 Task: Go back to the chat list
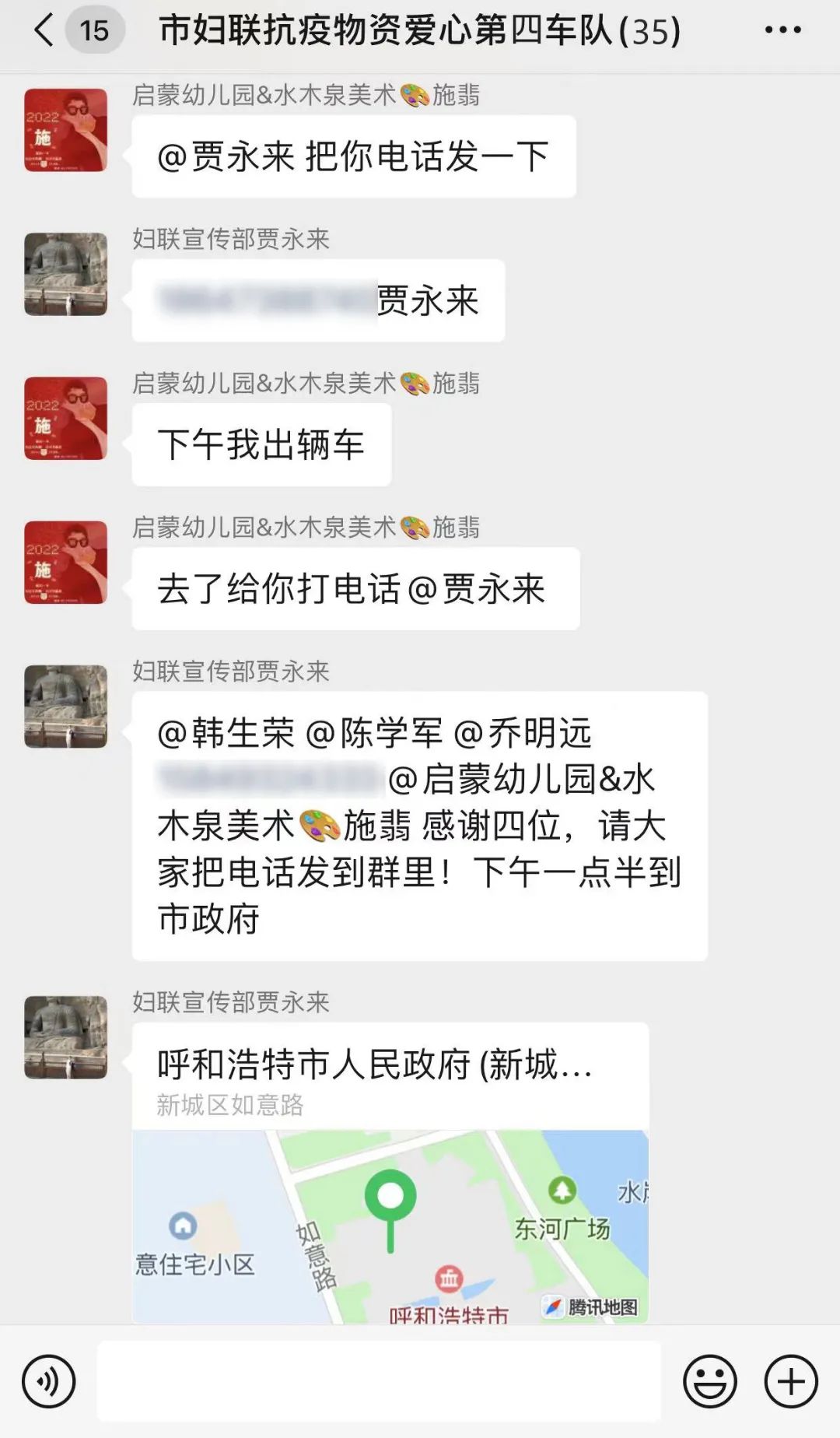click(44, 31)
